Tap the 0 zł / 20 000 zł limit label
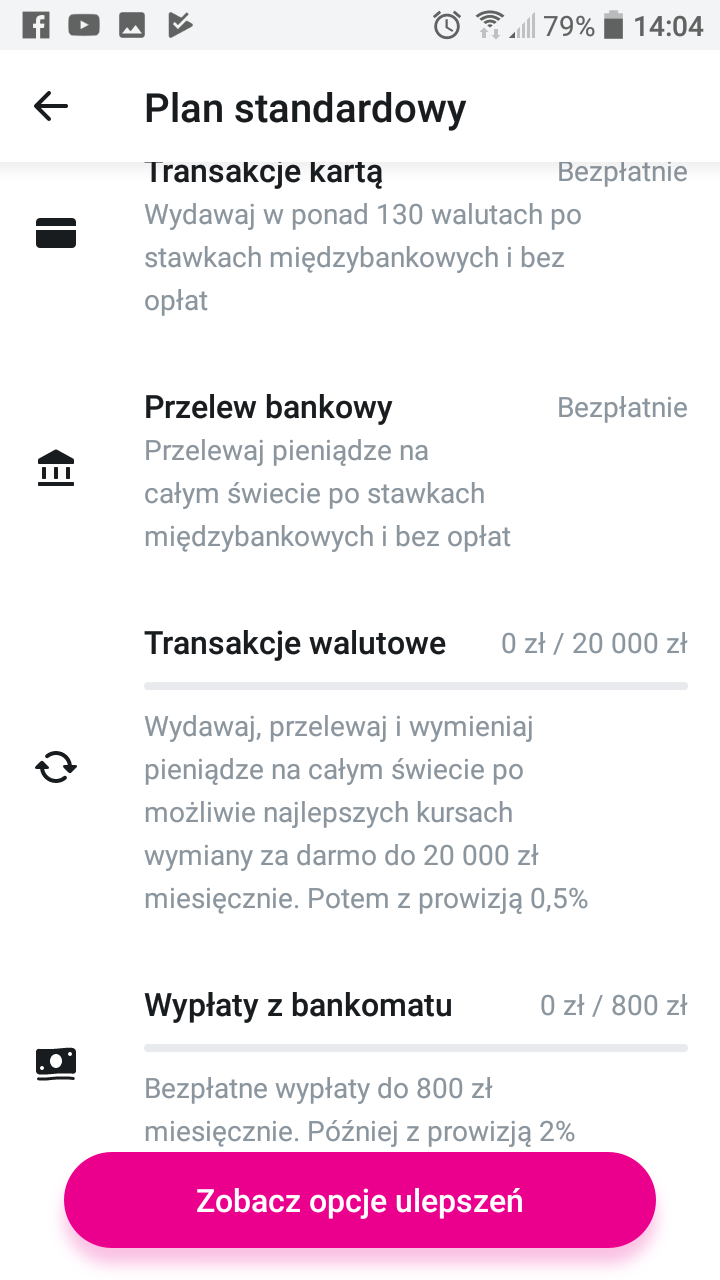 pos(594,643)
